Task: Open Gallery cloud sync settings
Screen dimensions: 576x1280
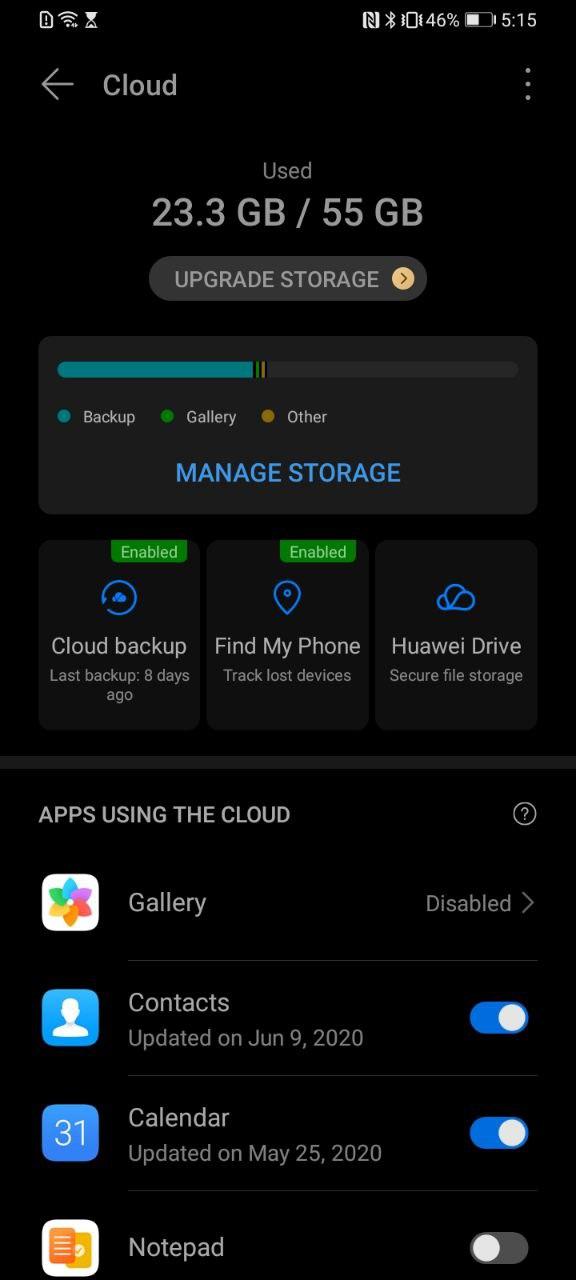Action: pyautogui.click(x=288, y=903)
